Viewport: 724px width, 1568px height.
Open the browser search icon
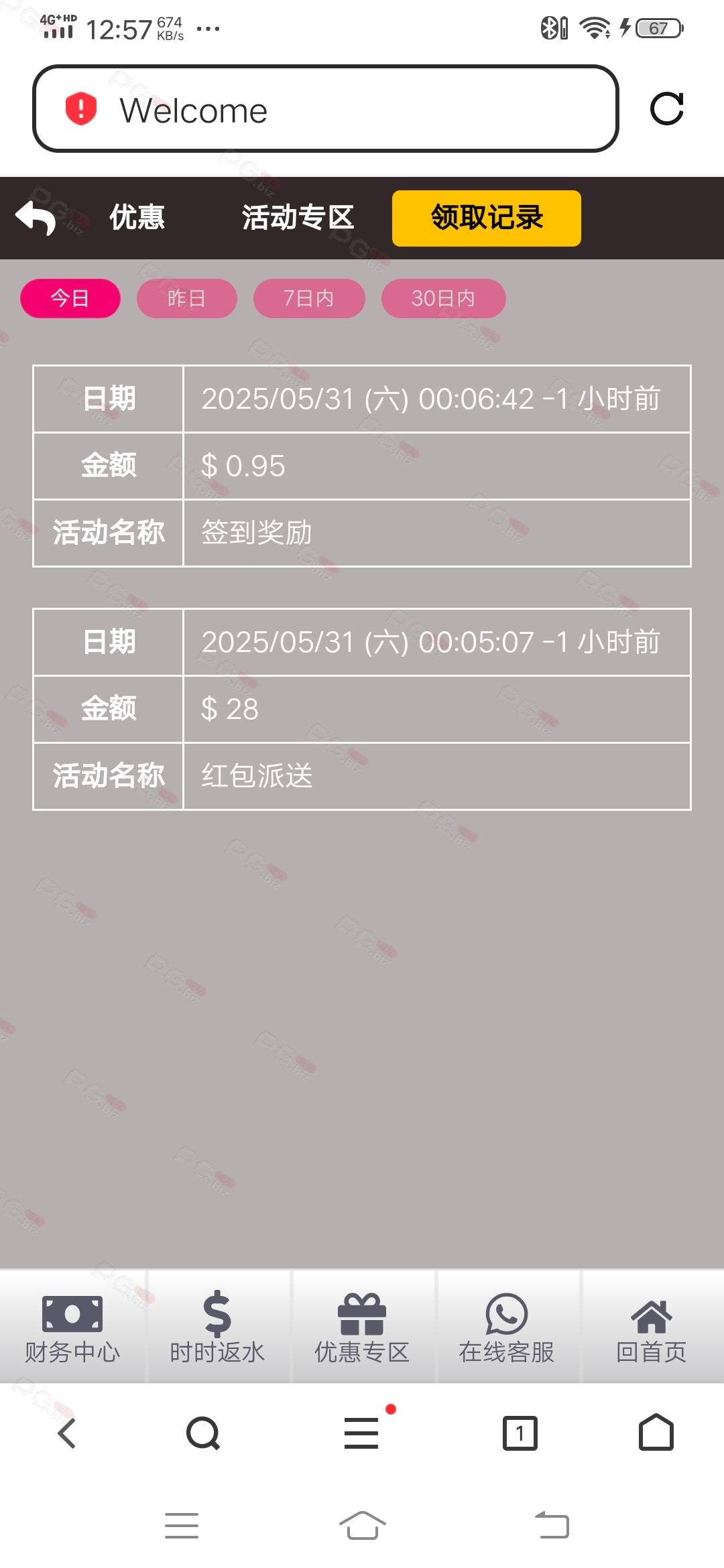[x=203, y=1433]
